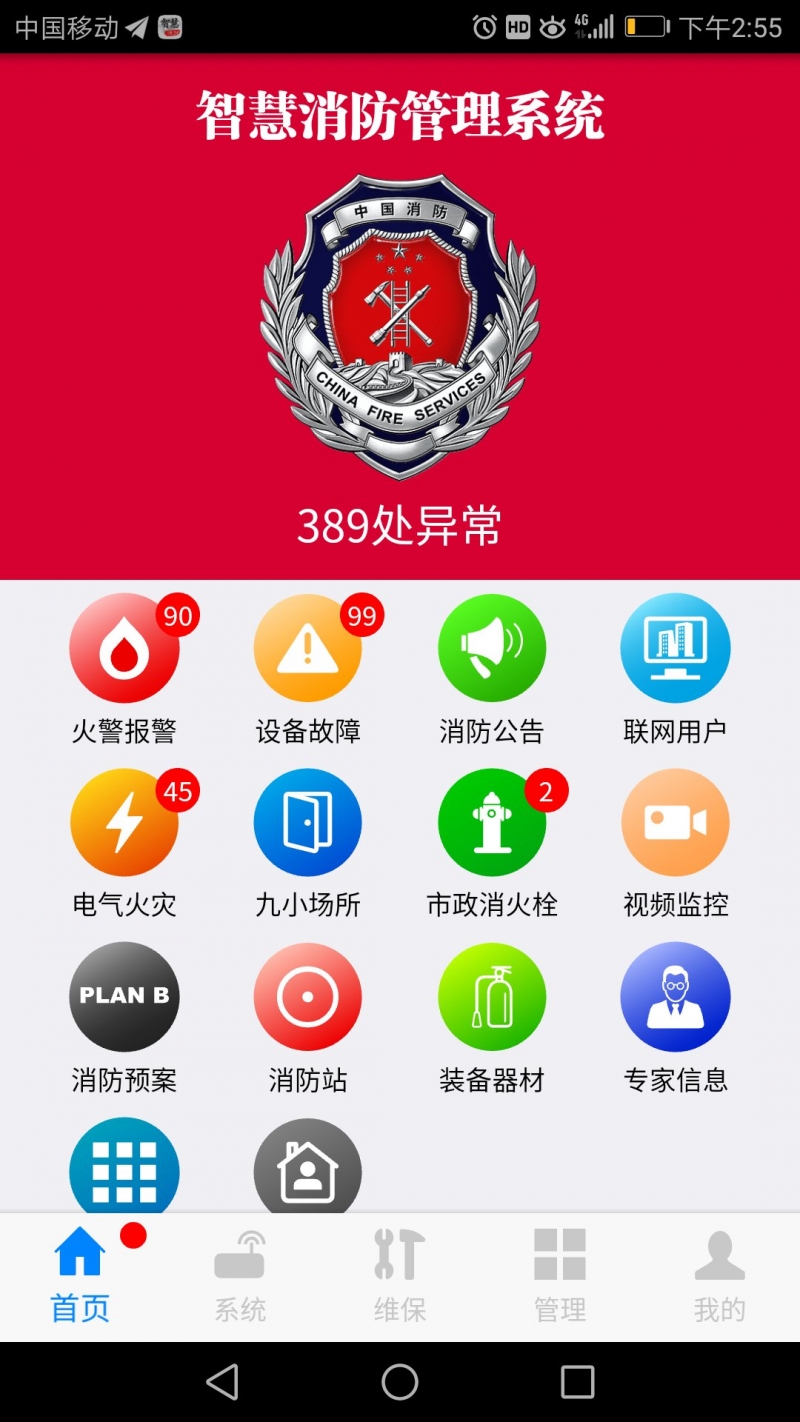The width and height of the screenshot is (800, 1422).
Task: Switch to the 维保 maintenance tab
Action: (400, 1276)
